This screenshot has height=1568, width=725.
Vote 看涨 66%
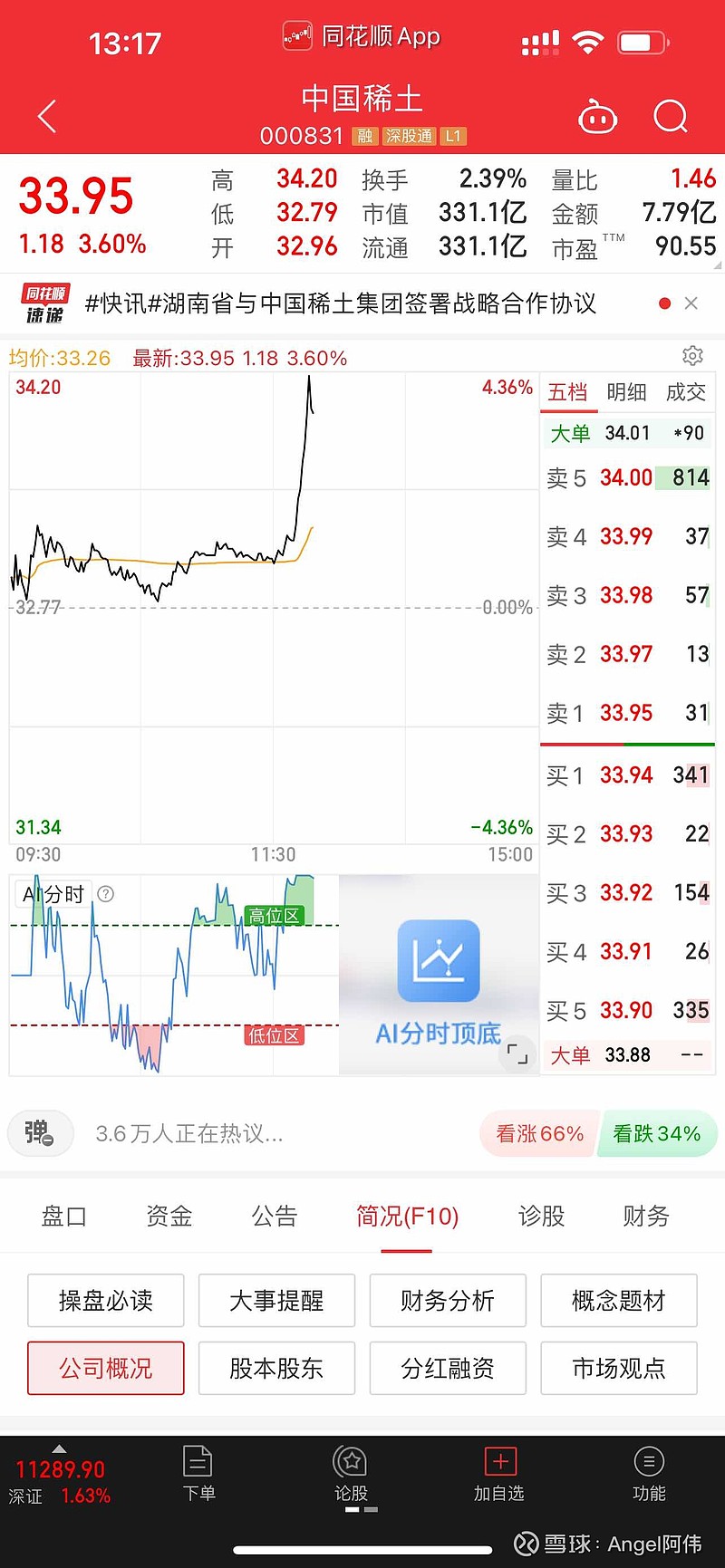pyautogui.click(x=539, y=1133)
